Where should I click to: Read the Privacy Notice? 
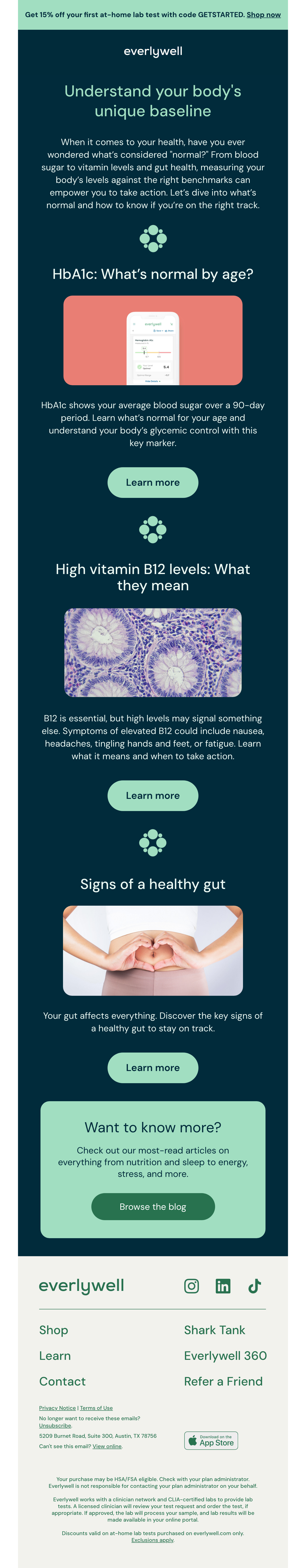(x=57, y=1408)
